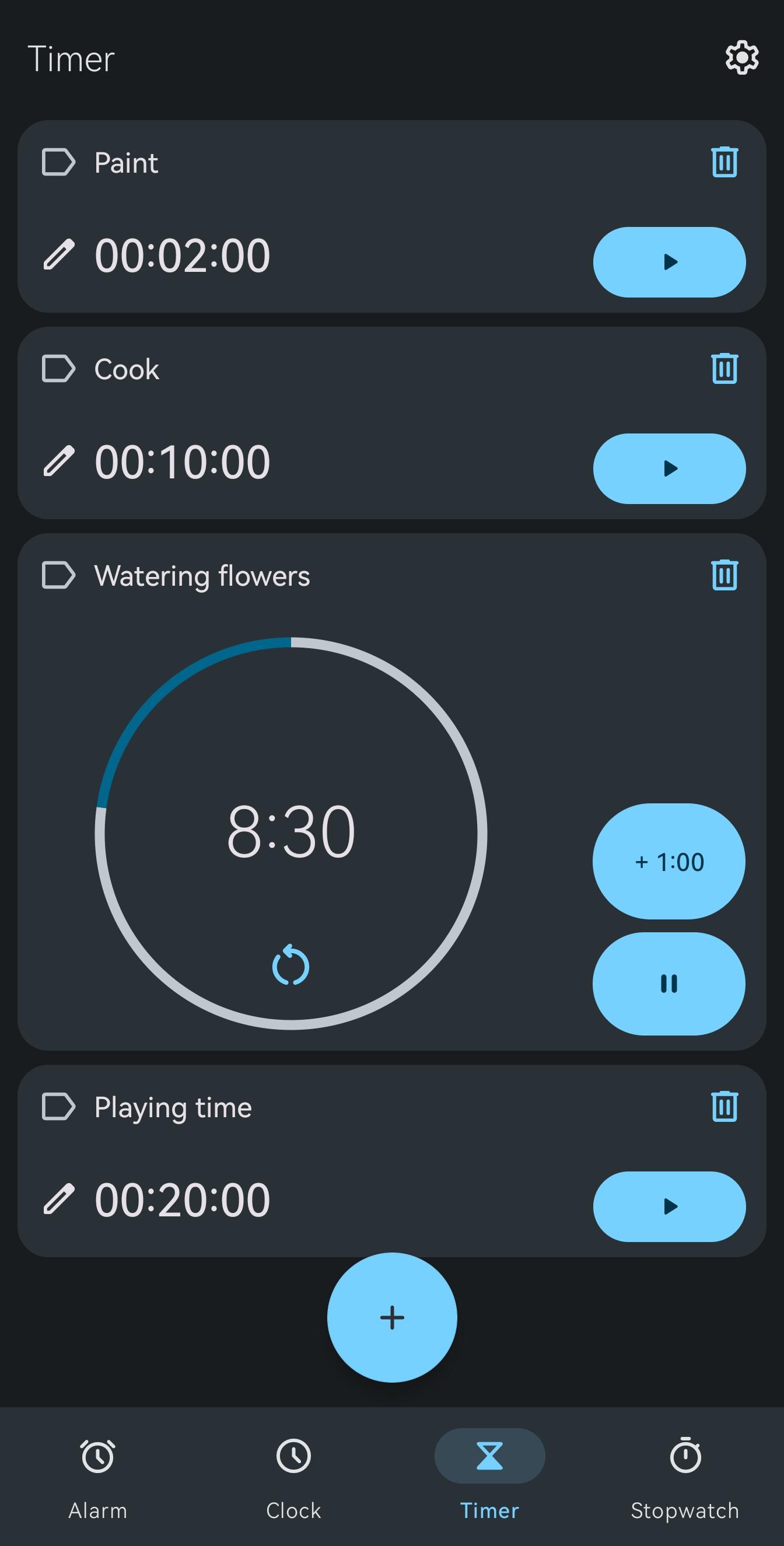Image resolution: width=784 pixels, height=1546 pixels.
Task: Edit the Paint timer duration
Action: [x=59, y=255]
